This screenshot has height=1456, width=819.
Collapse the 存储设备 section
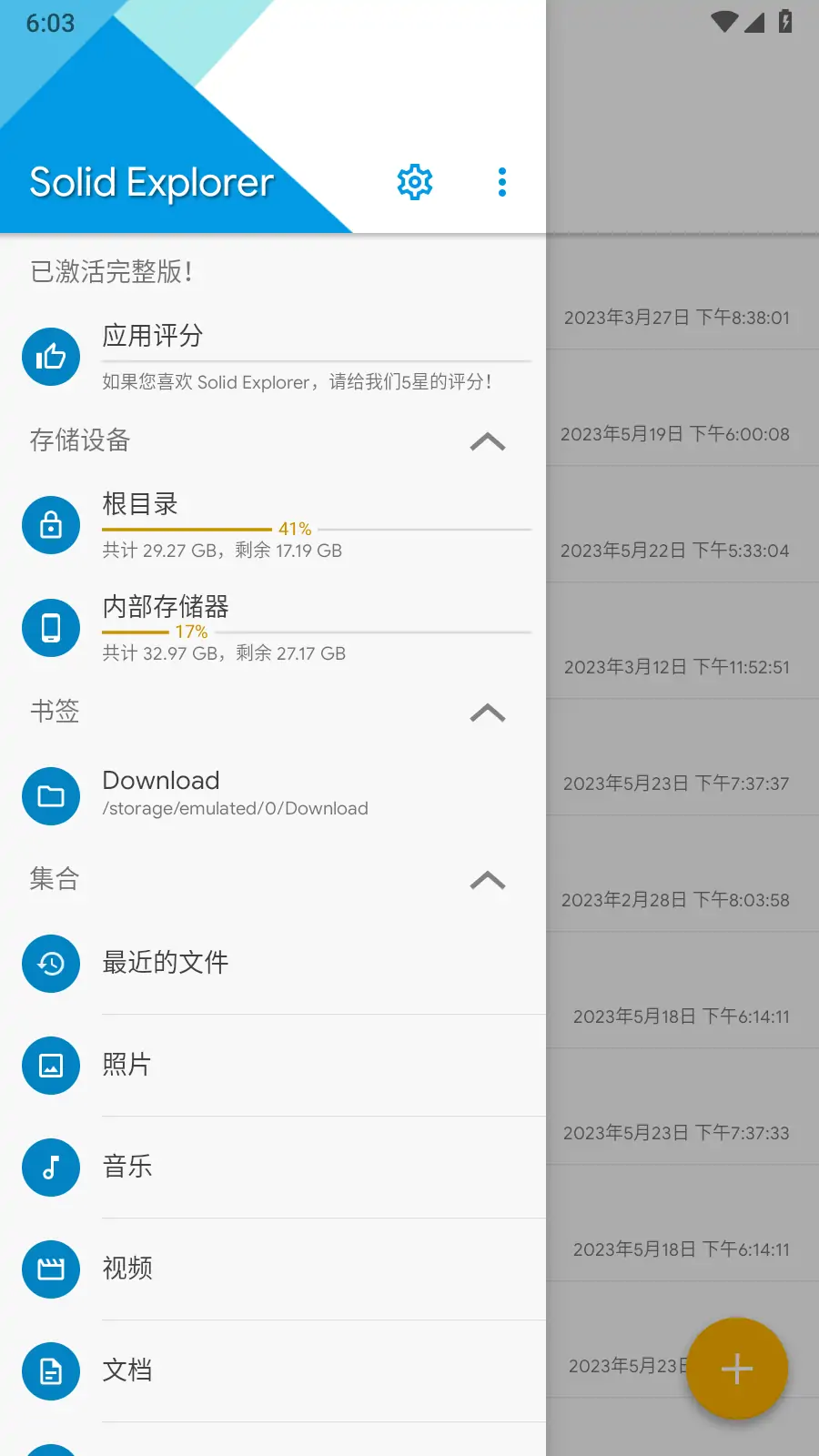[x=488, y=442]
